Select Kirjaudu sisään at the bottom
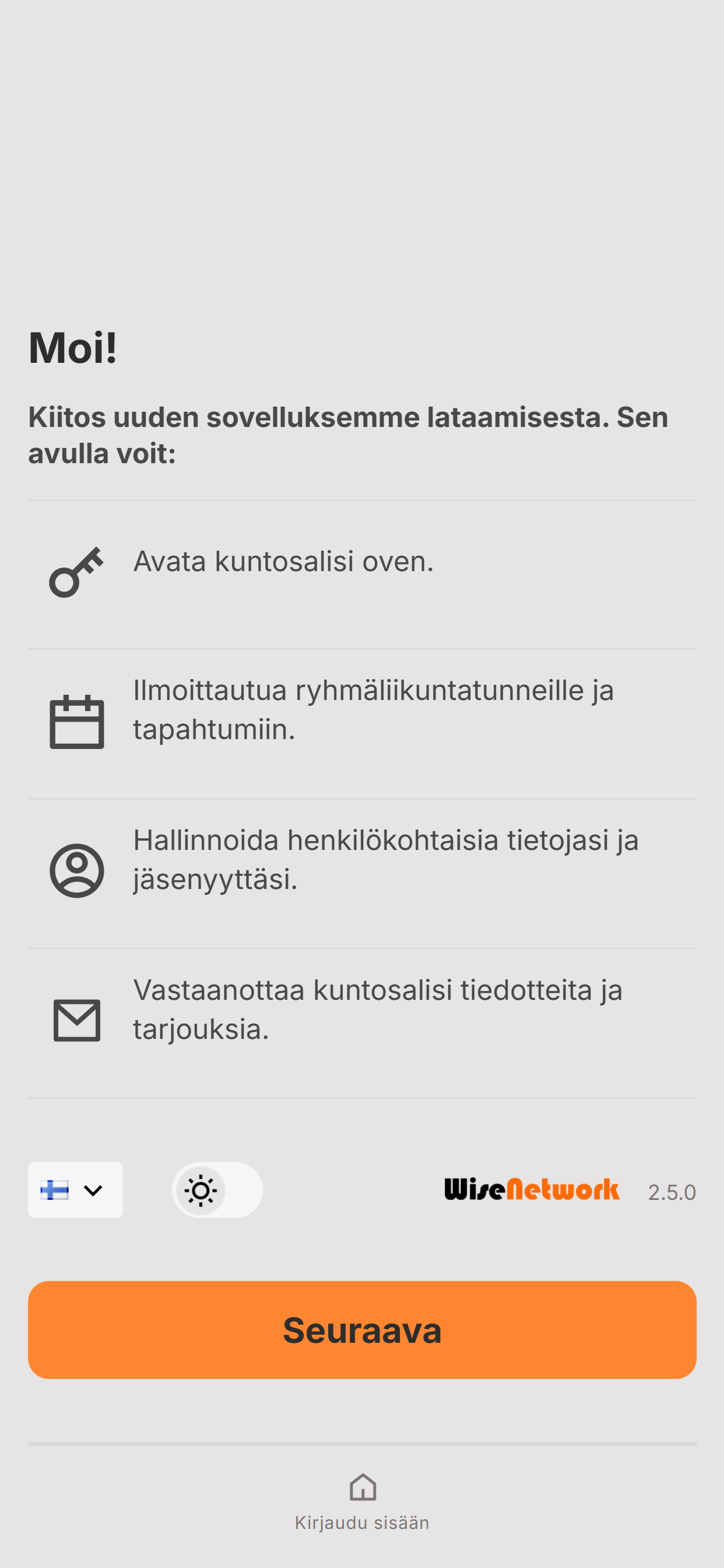 (362, 1522)
